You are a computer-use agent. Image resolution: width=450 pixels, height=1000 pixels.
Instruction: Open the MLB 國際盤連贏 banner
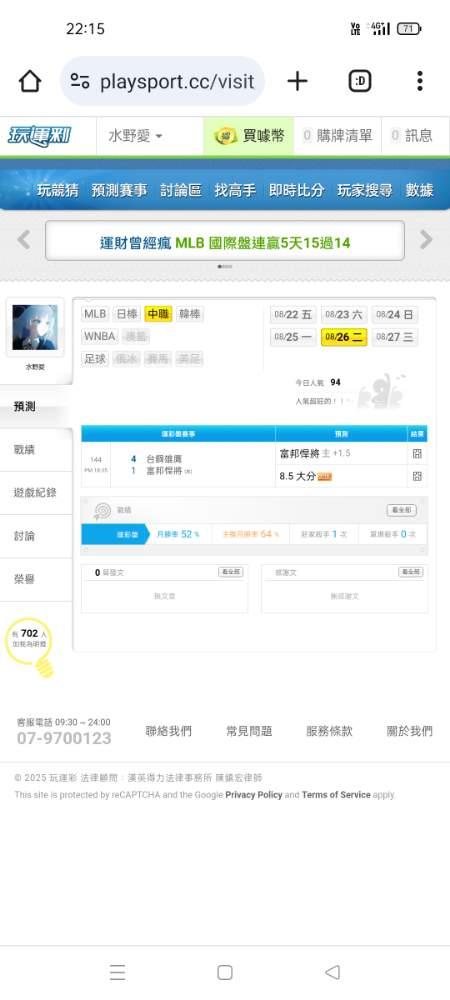point(224,241)
